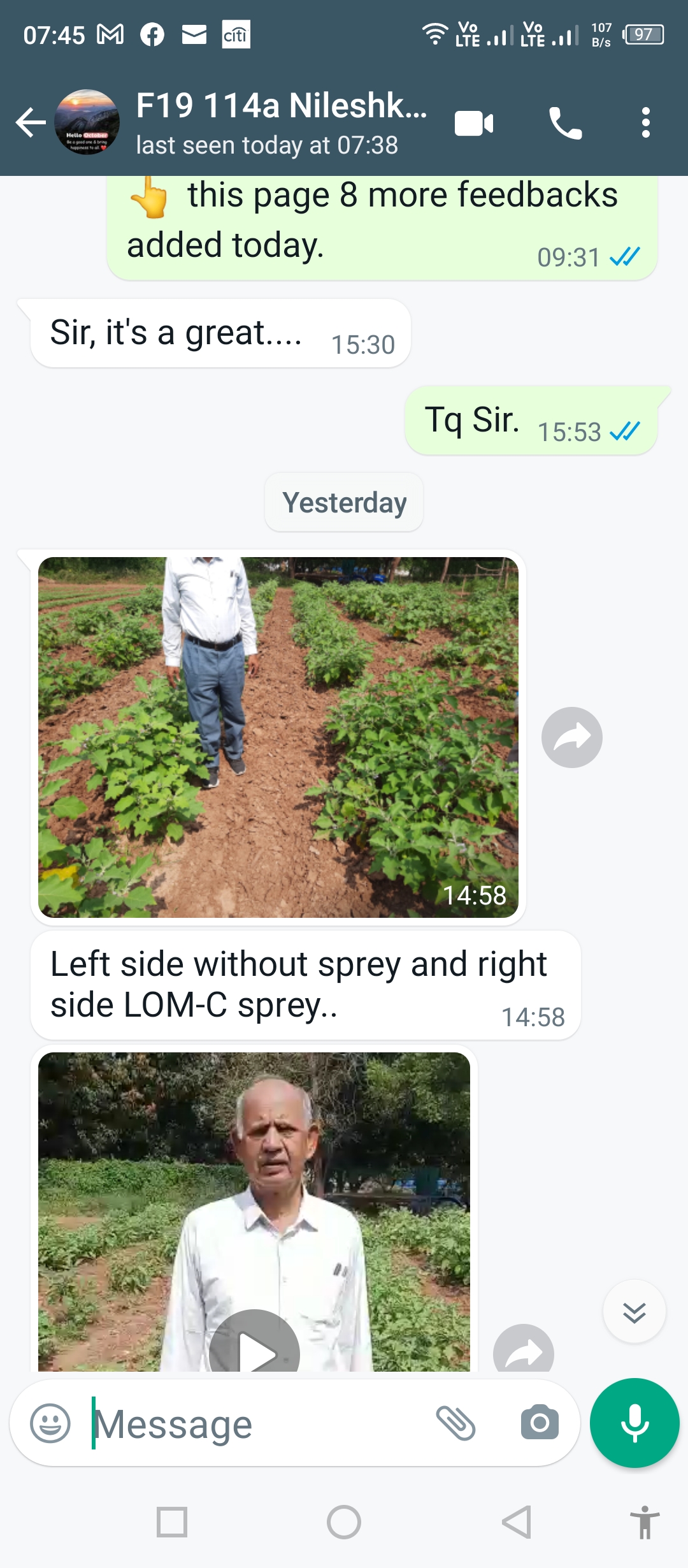Open the overflow menu in the chat header

click(645, 122)
